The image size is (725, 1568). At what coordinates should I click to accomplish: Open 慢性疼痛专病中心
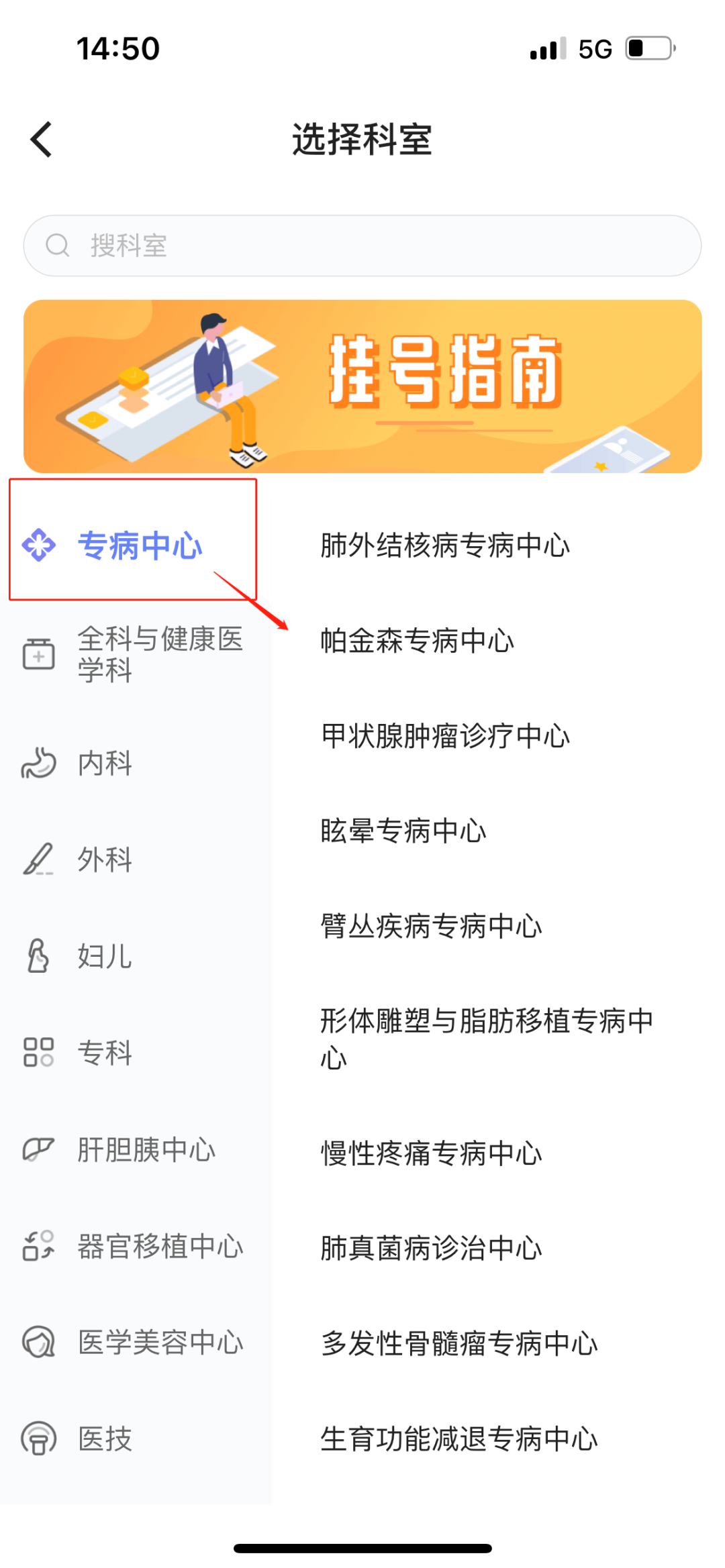[431, 1153]
